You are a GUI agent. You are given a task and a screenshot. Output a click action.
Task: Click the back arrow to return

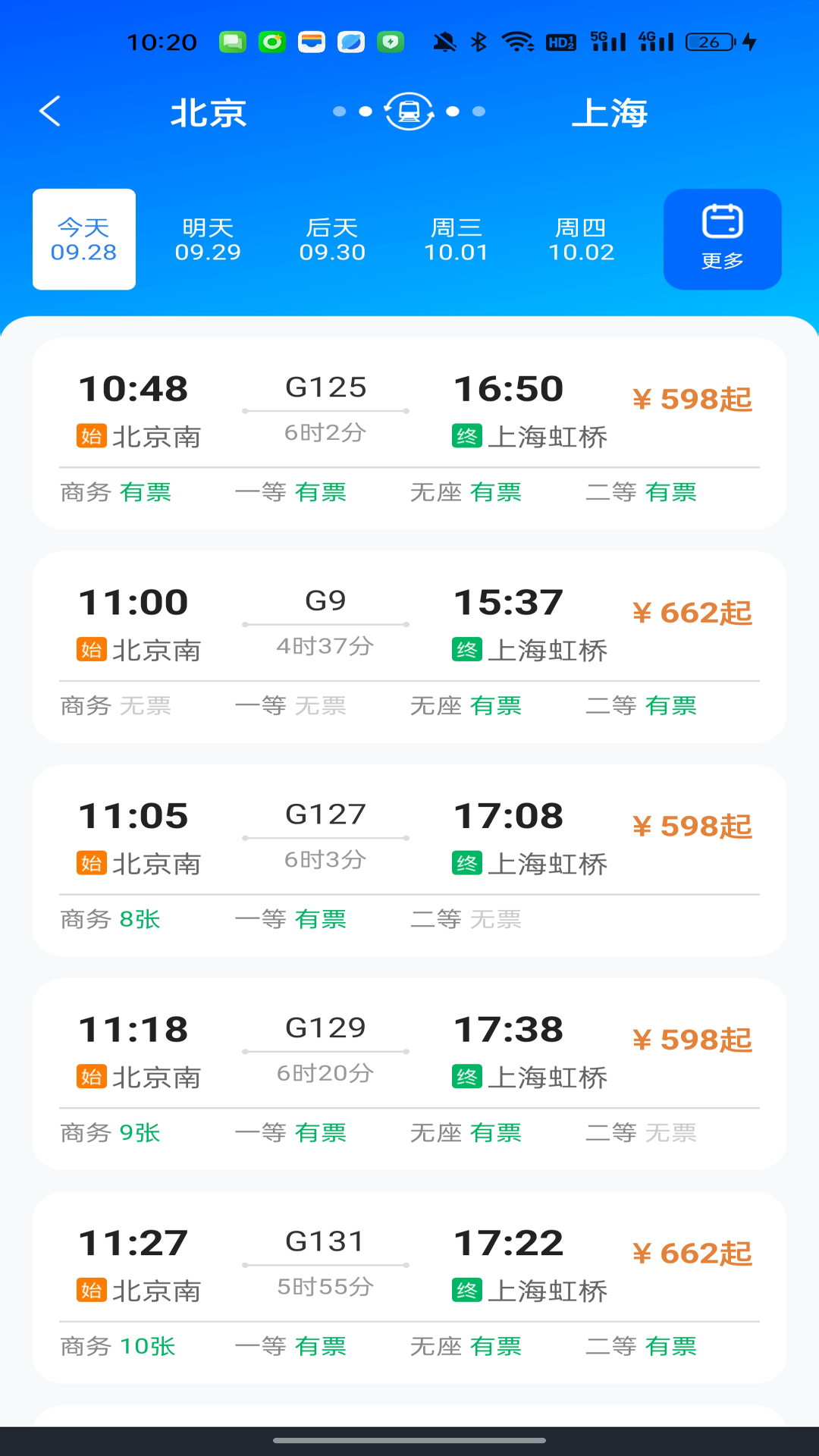[50, 111]
